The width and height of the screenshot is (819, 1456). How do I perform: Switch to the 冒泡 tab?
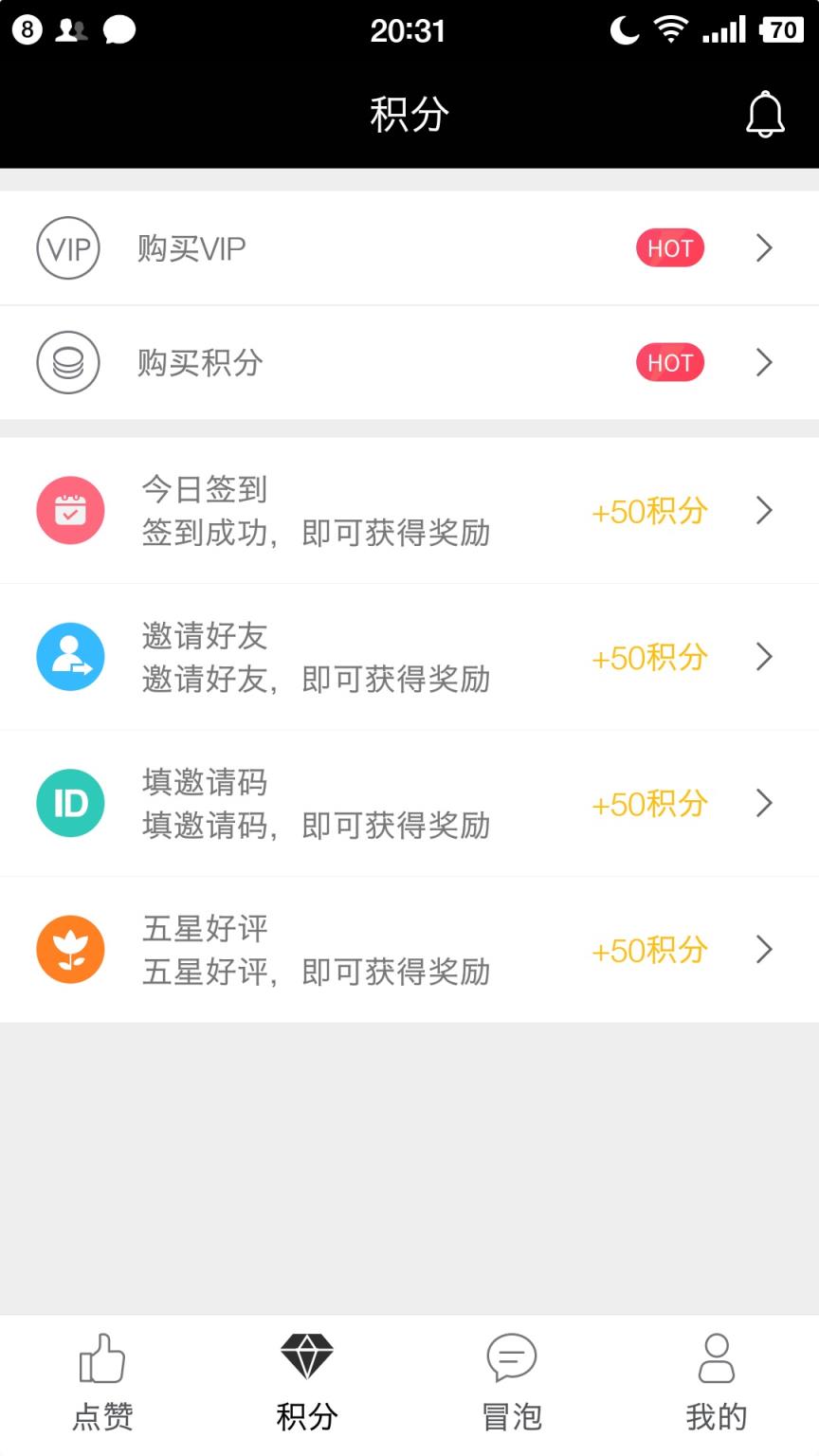[511, 1384]
